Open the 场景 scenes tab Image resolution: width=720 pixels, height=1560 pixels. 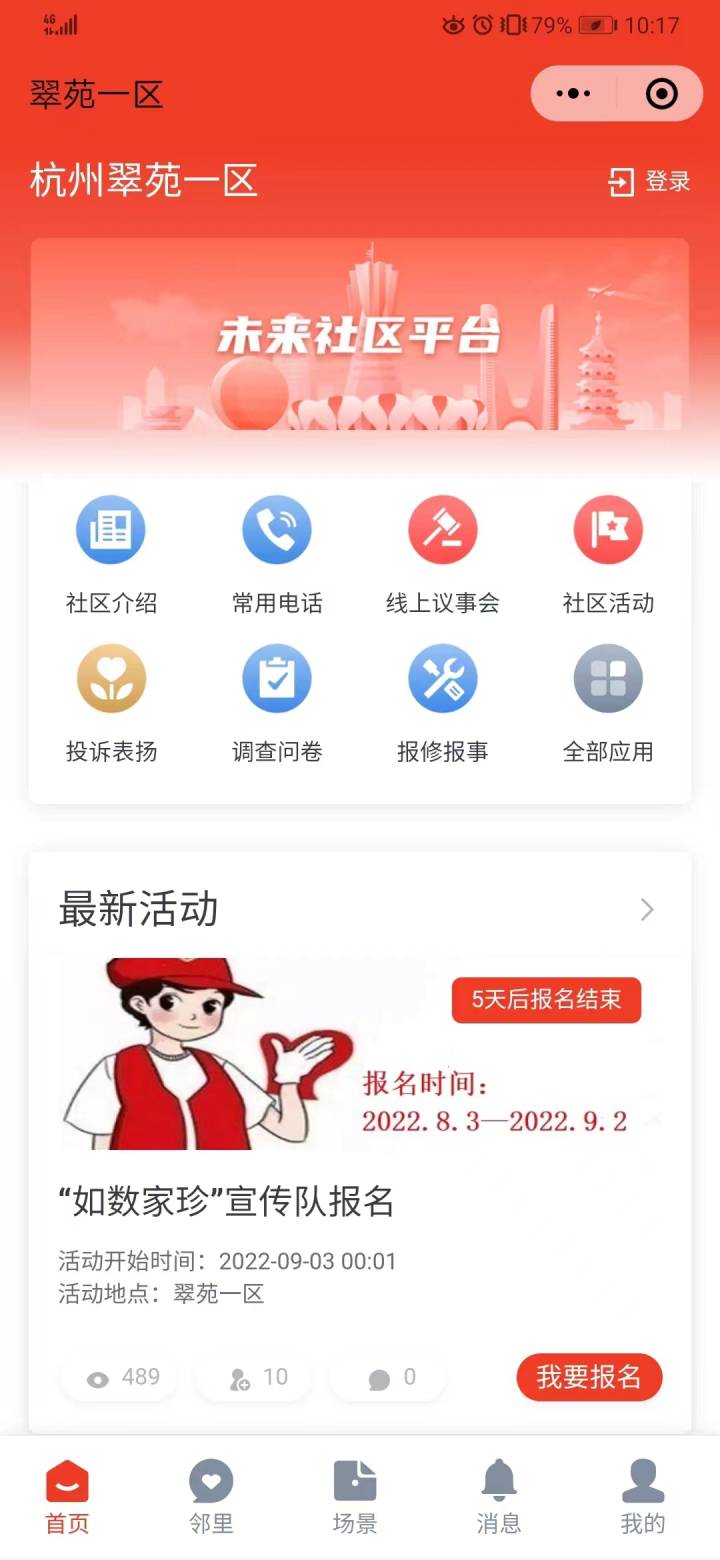(x=354, y=1495)
